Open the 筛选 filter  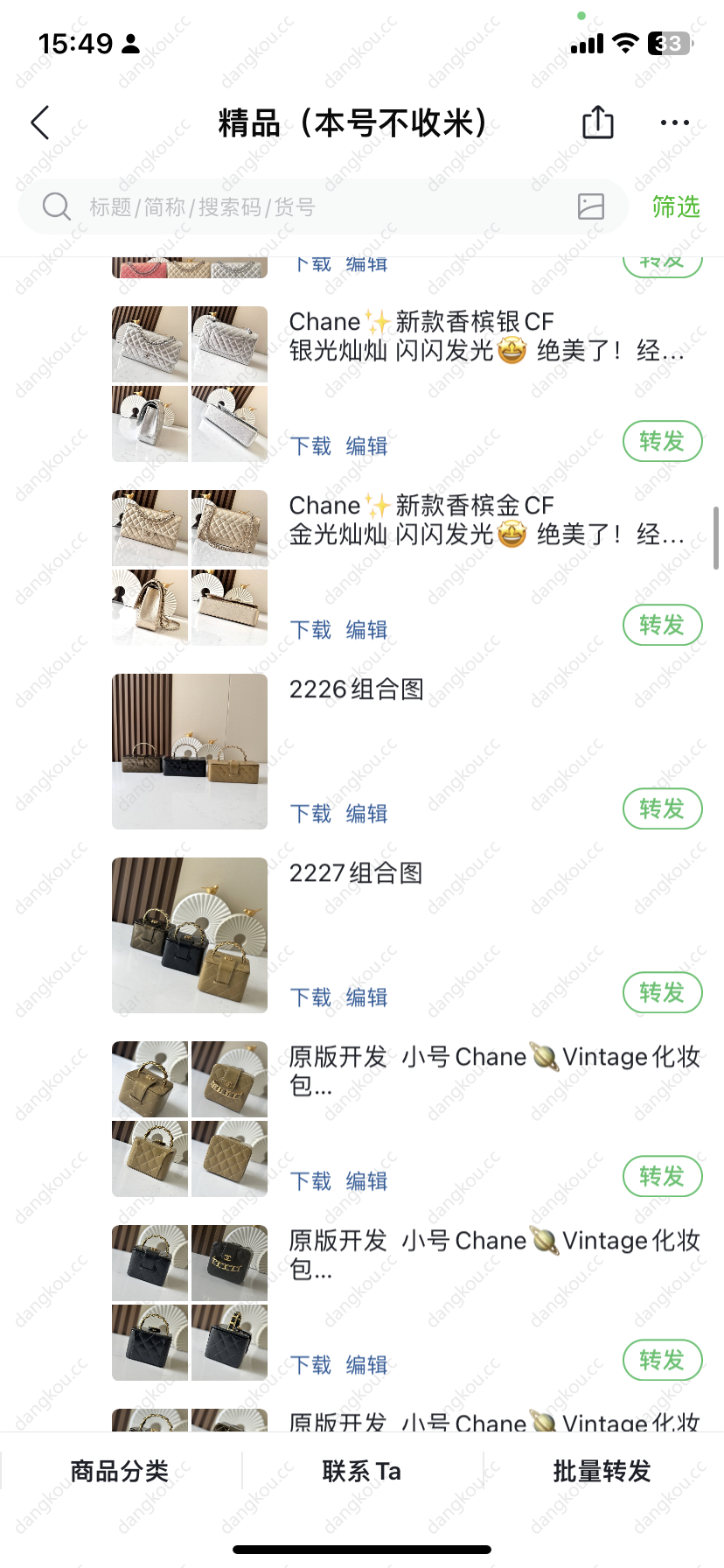pos(676,206)
